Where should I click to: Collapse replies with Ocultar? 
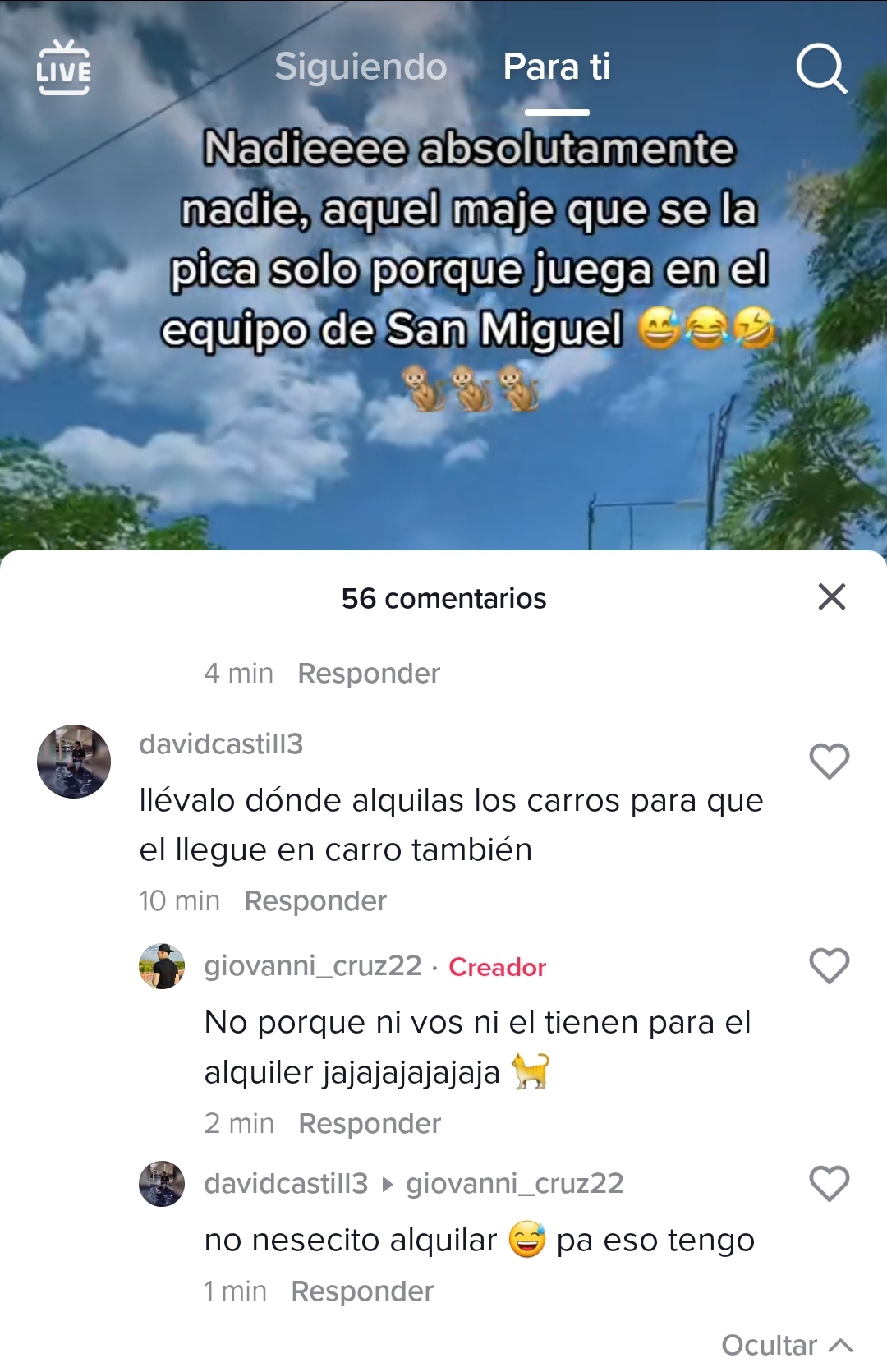pos(785,1346)
